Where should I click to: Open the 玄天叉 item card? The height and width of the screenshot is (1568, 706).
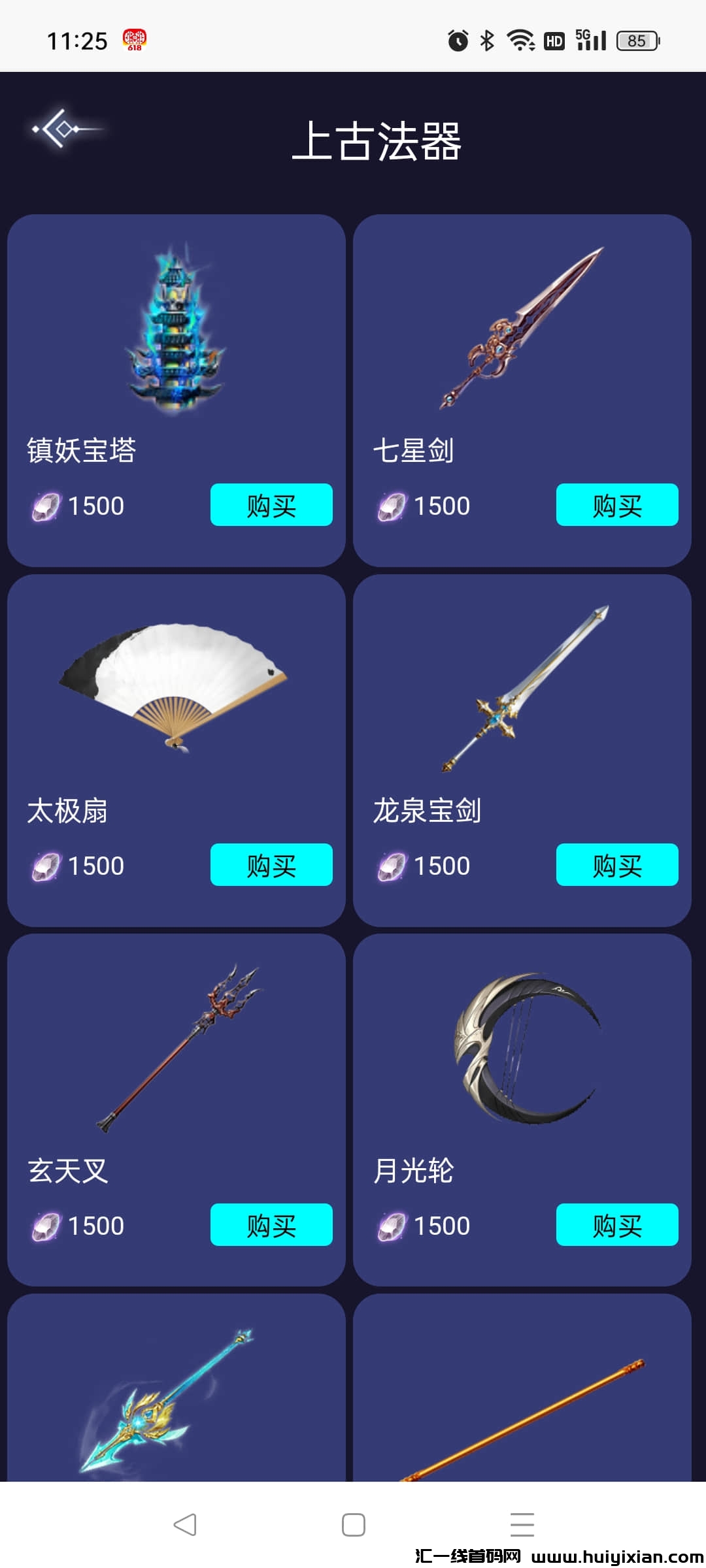[175, 1058]
